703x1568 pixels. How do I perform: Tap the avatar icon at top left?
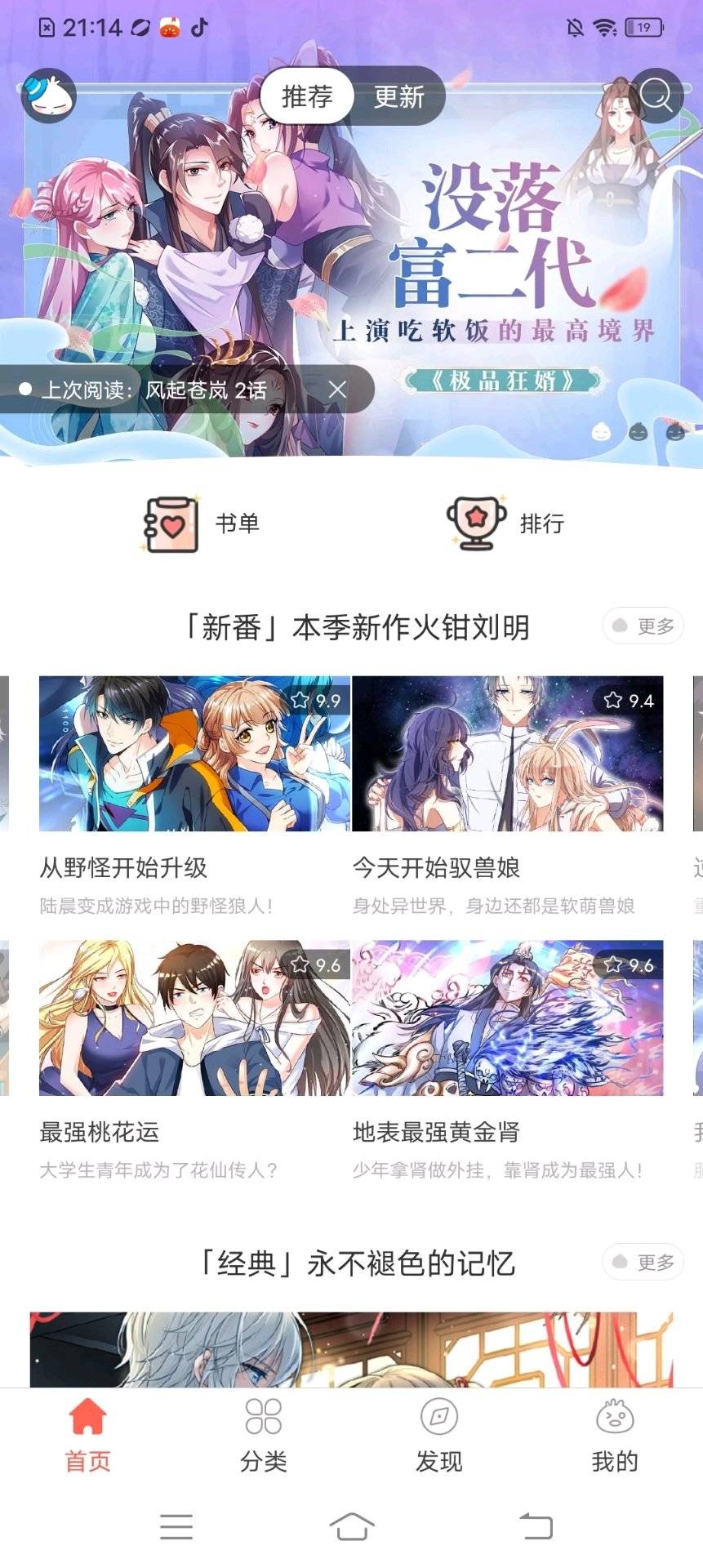pyautogui.click(x=48, y=96)
